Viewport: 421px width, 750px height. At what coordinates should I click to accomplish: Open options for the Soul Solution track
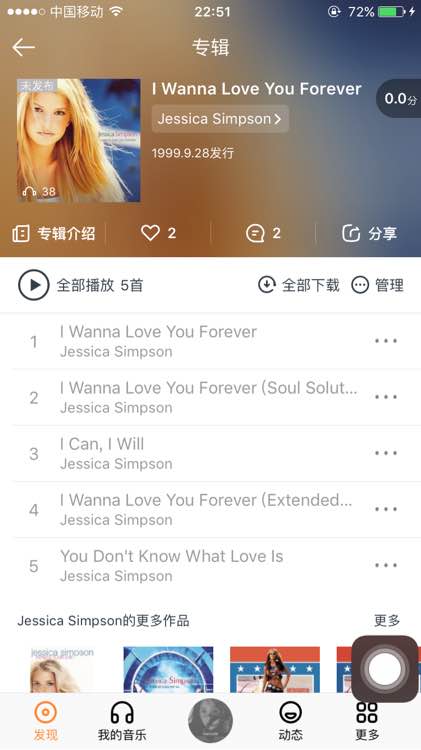point(386,397)
